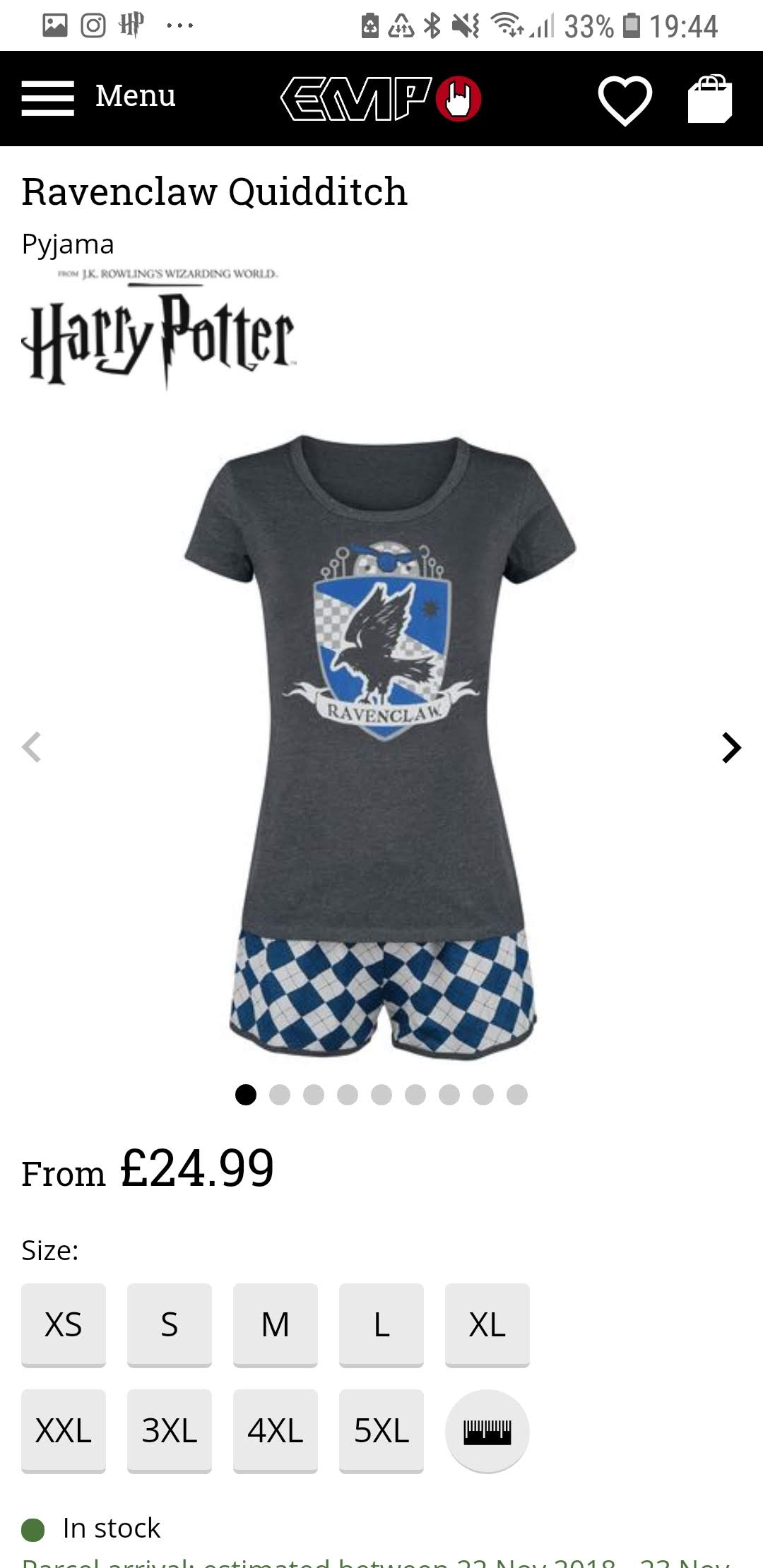Screen dimensions: 763x1568
Task: Open the Menu drawer
Action: (x=98, y=97)
